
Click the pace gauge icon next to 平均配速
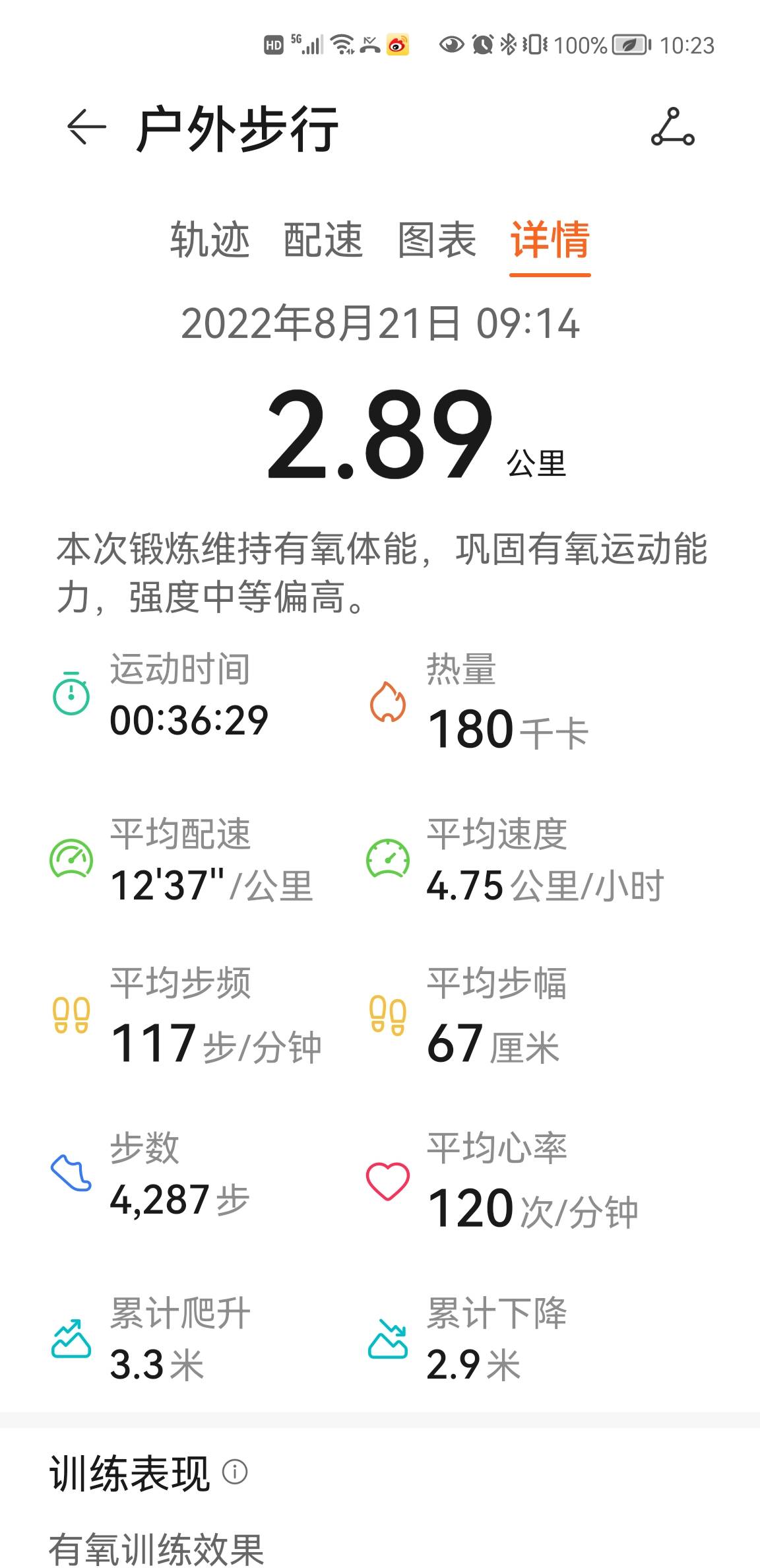pyautogui.click(x=71, y=859)
